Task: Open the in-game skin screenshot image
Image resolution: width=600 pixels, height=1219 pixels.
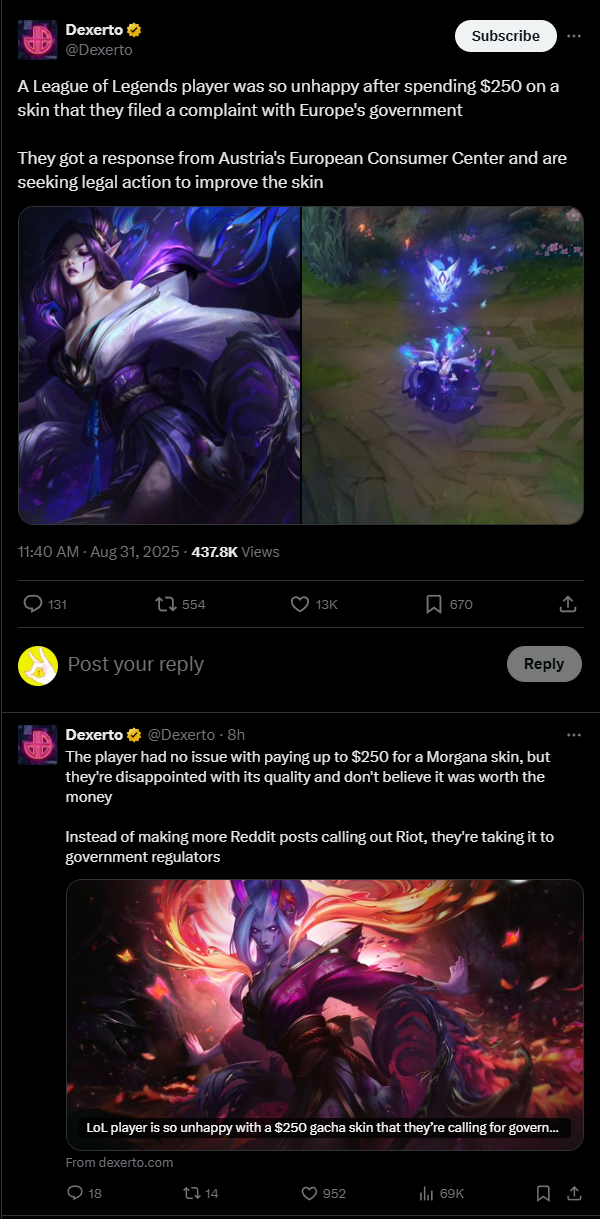Action: pos(443,365)
